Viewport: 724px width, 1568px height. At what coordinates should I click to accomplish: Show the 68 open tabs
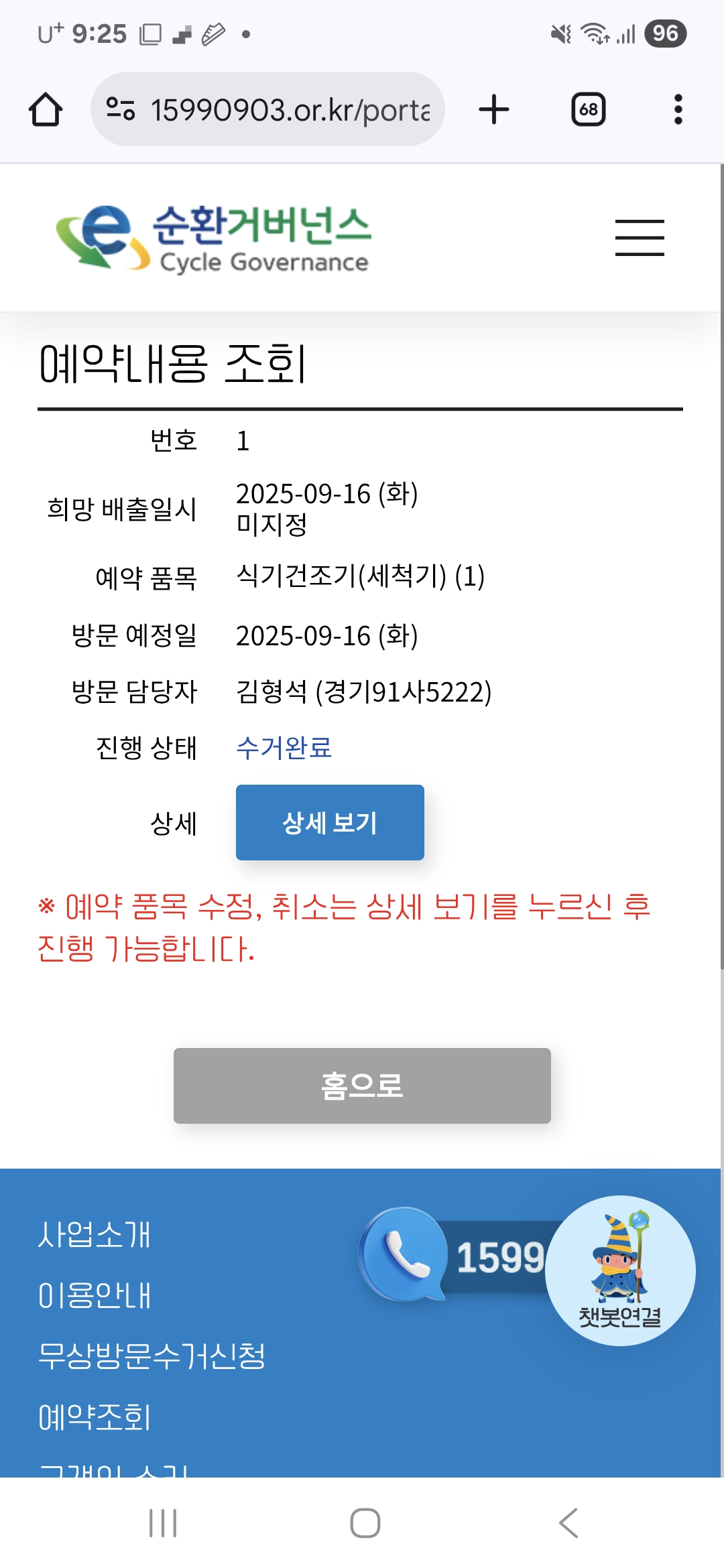(588, 110)
